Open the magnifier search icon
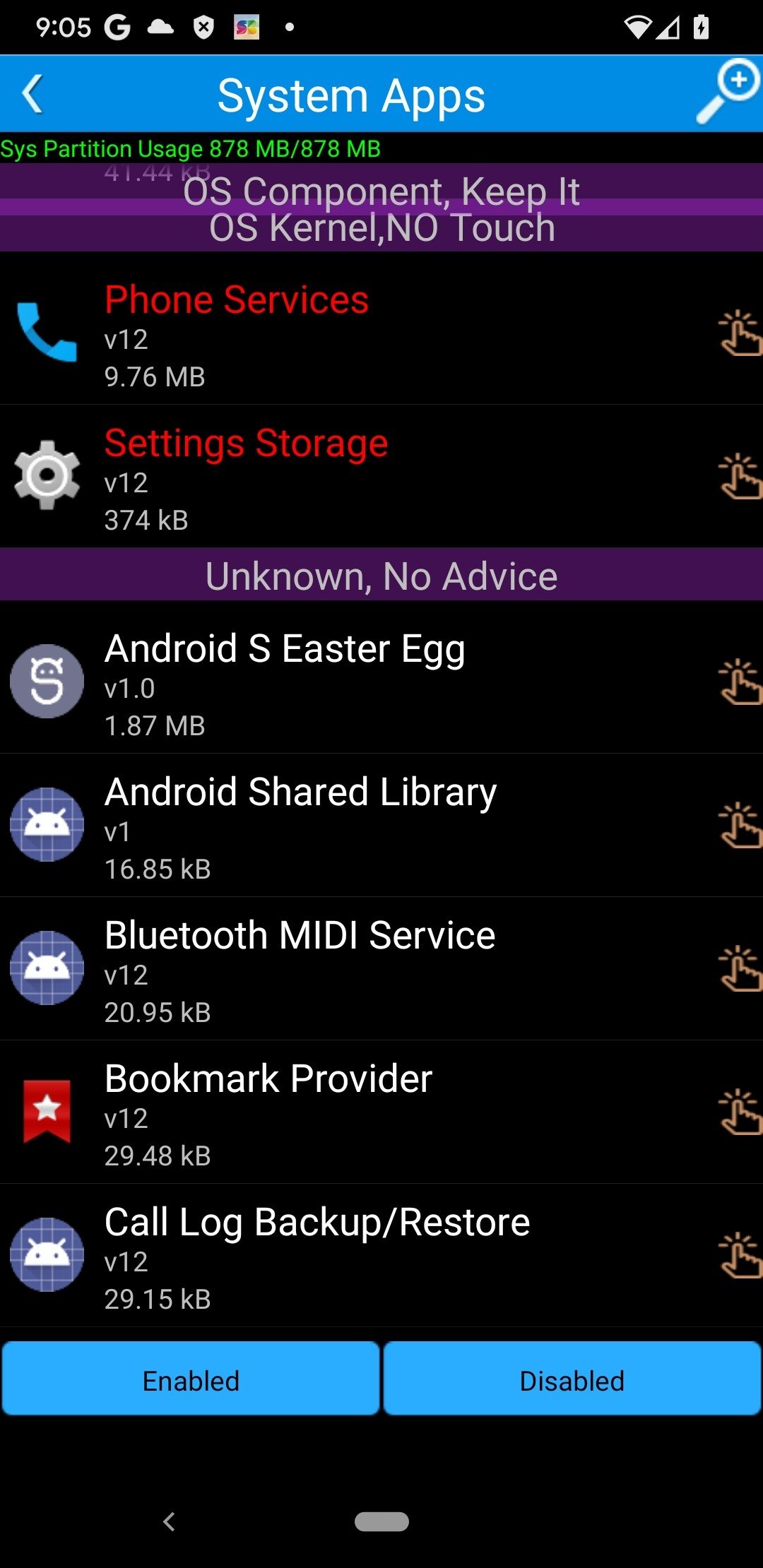This screenshot has width=763, height=1568. click(728, 92)
